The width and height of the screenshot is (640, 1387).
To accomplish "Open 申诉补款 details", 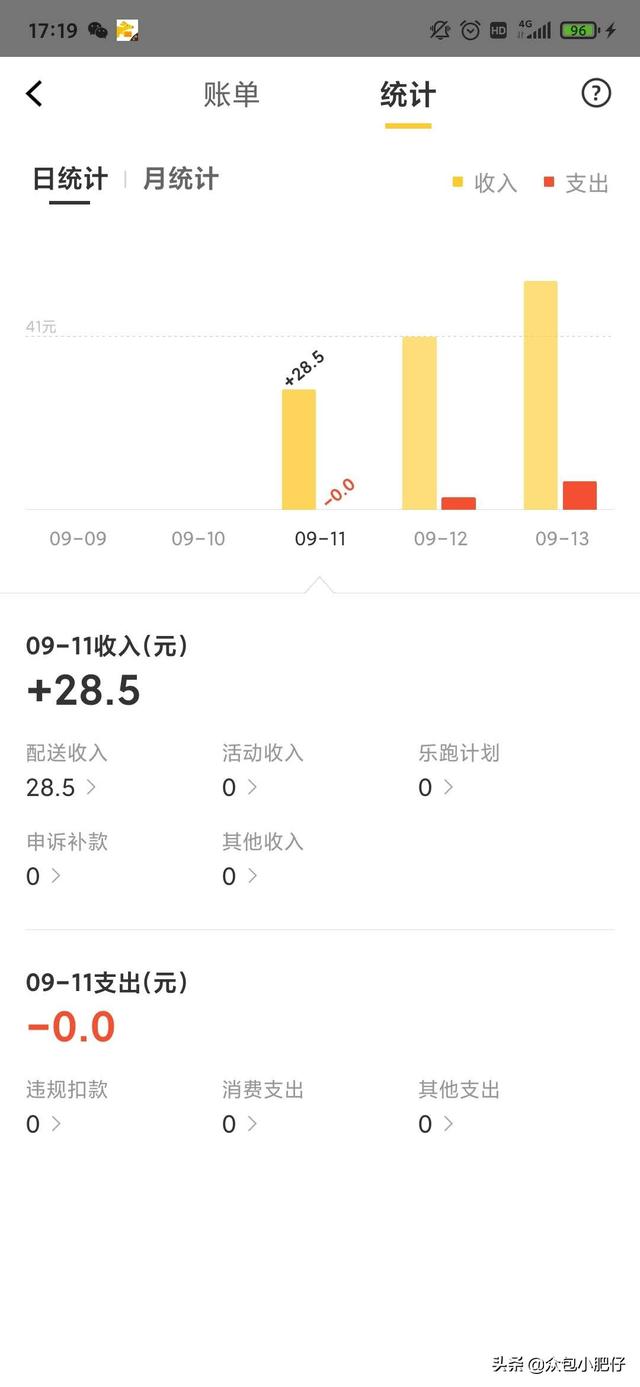I will click(66, 860).
